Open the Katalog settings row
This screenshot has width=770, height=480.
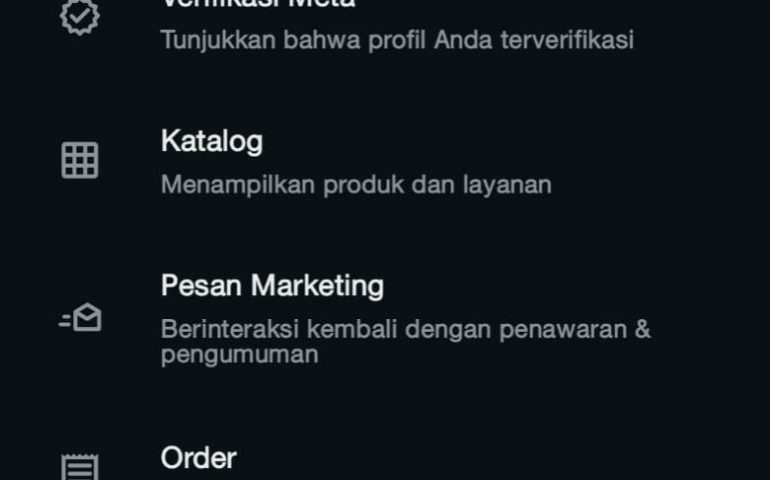coord(356,161)
